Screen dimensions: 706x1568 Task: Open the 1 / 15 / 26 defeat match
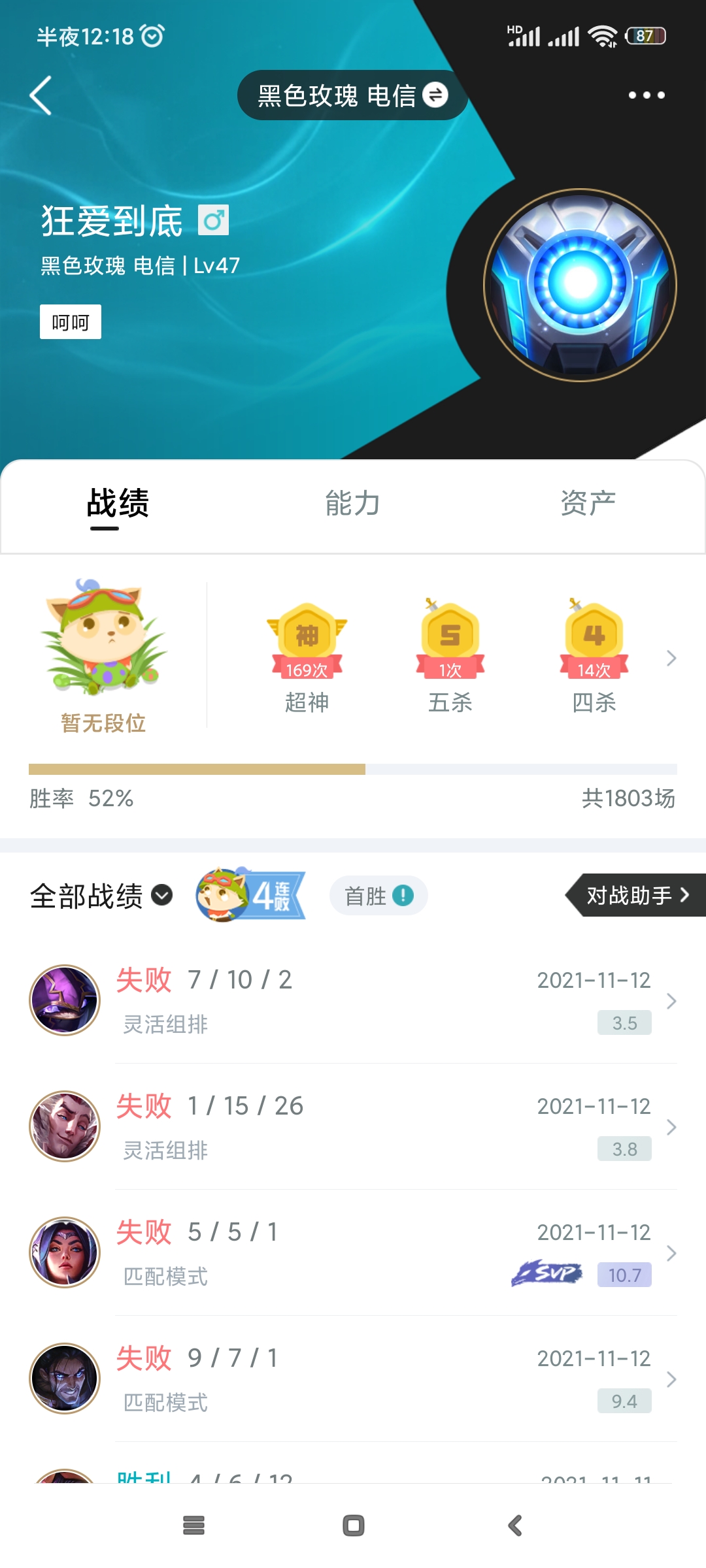[x=353, y=1126]
